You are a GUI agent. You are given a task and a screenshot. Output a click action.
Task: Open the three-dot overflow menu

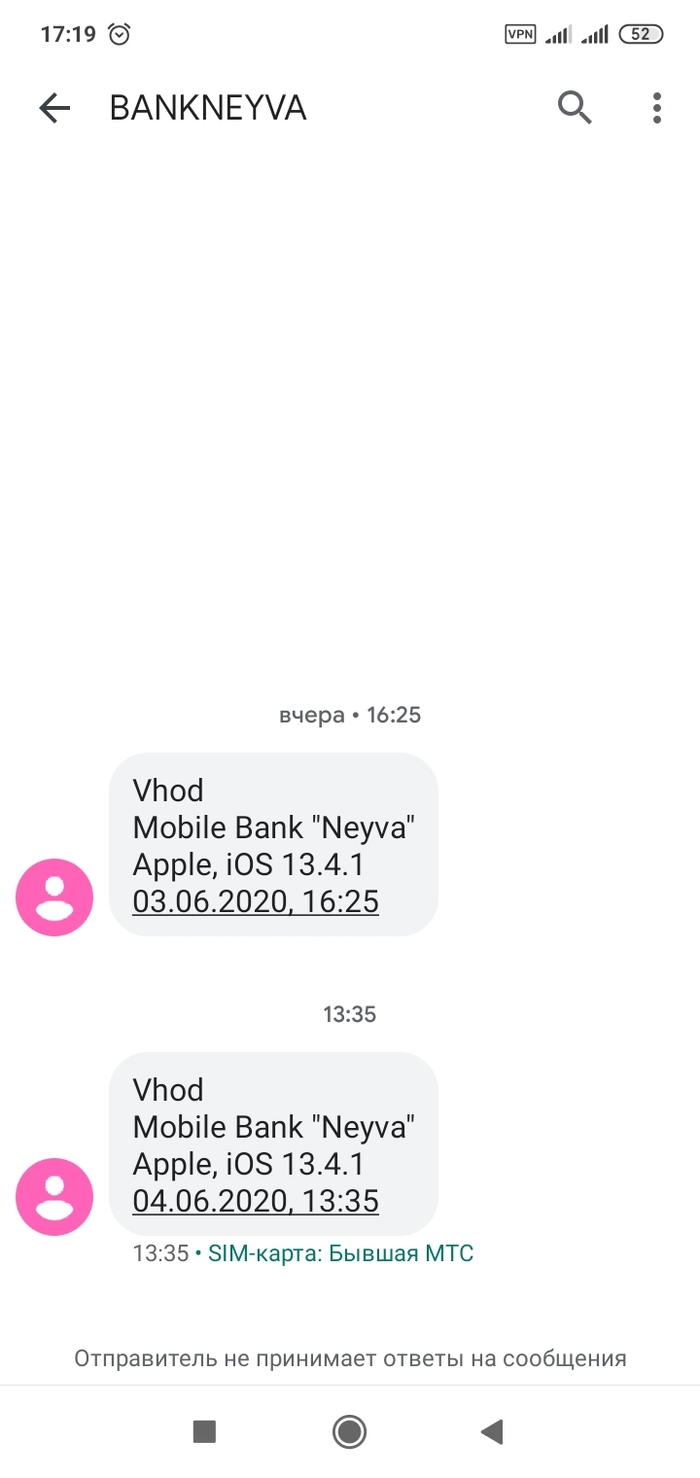tap(656, 108)
